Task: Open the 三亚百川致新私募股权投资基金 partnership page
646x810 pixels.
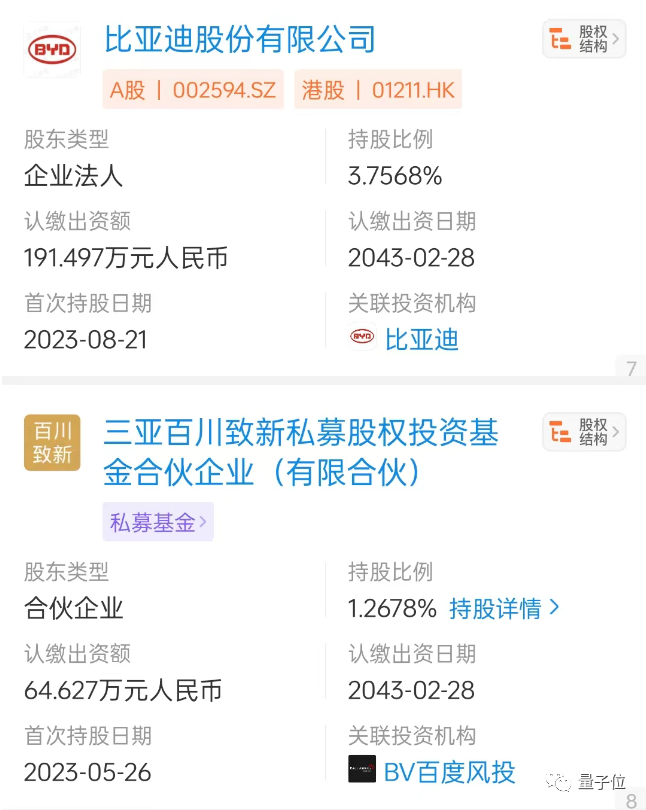Action: (x=300, y=452)
